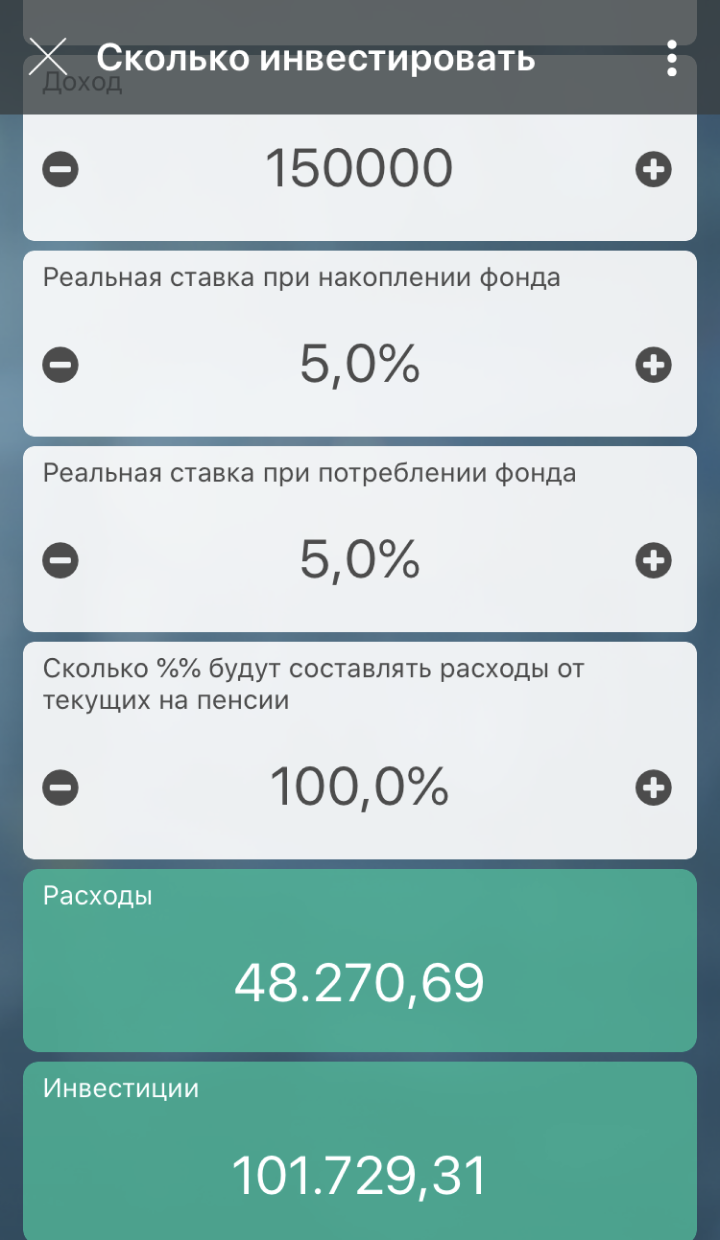This screenshot has height=1240, width=720.
Task: Increase the Доход value of 150000
Action: click(x=653, y=170)
